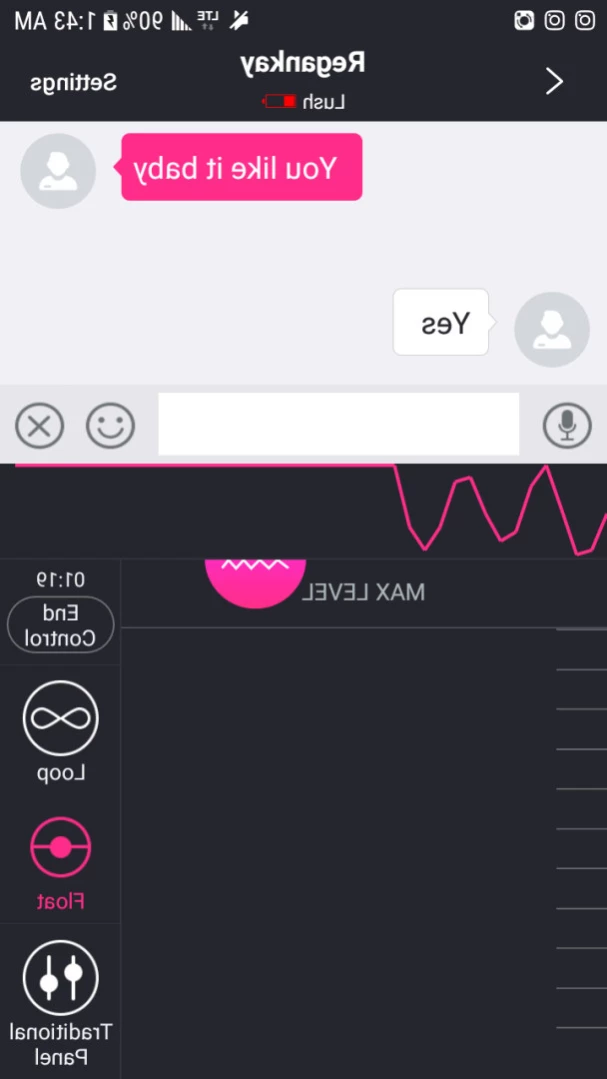Tap the message text input field
This screenshot has width=607, height=1079.
[x=338, y=425]
